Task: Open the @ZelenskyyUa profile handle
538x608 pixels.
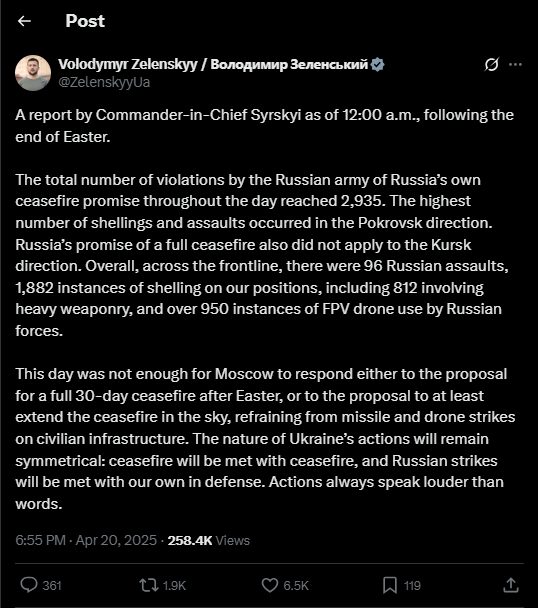Action: click(104, 82)
